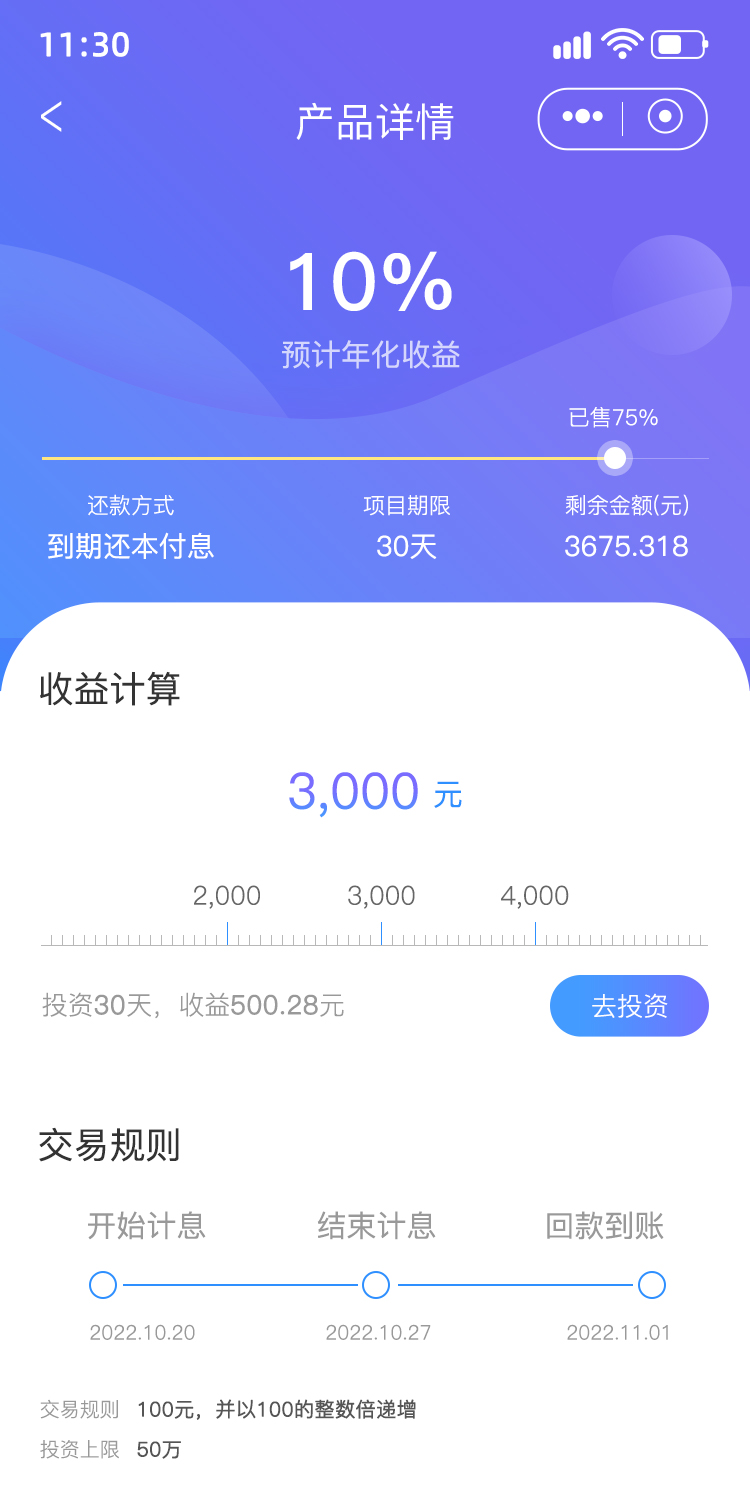Select 2,000 on the amount ruler
Image resolution: width=750 pixels, height=1500 pixels.
point(227,896)
